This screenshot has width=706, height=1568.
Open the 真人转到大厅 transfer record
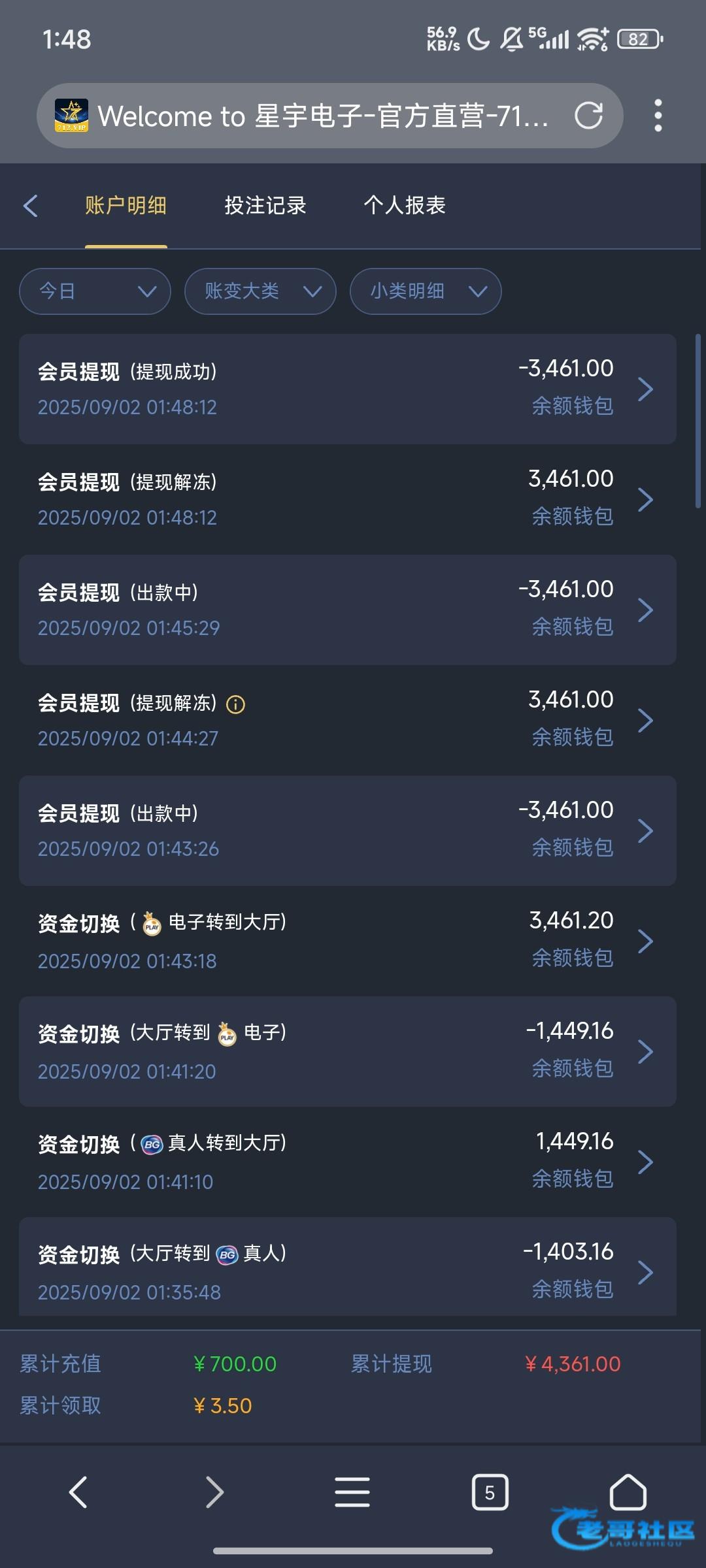[347, 1162]
